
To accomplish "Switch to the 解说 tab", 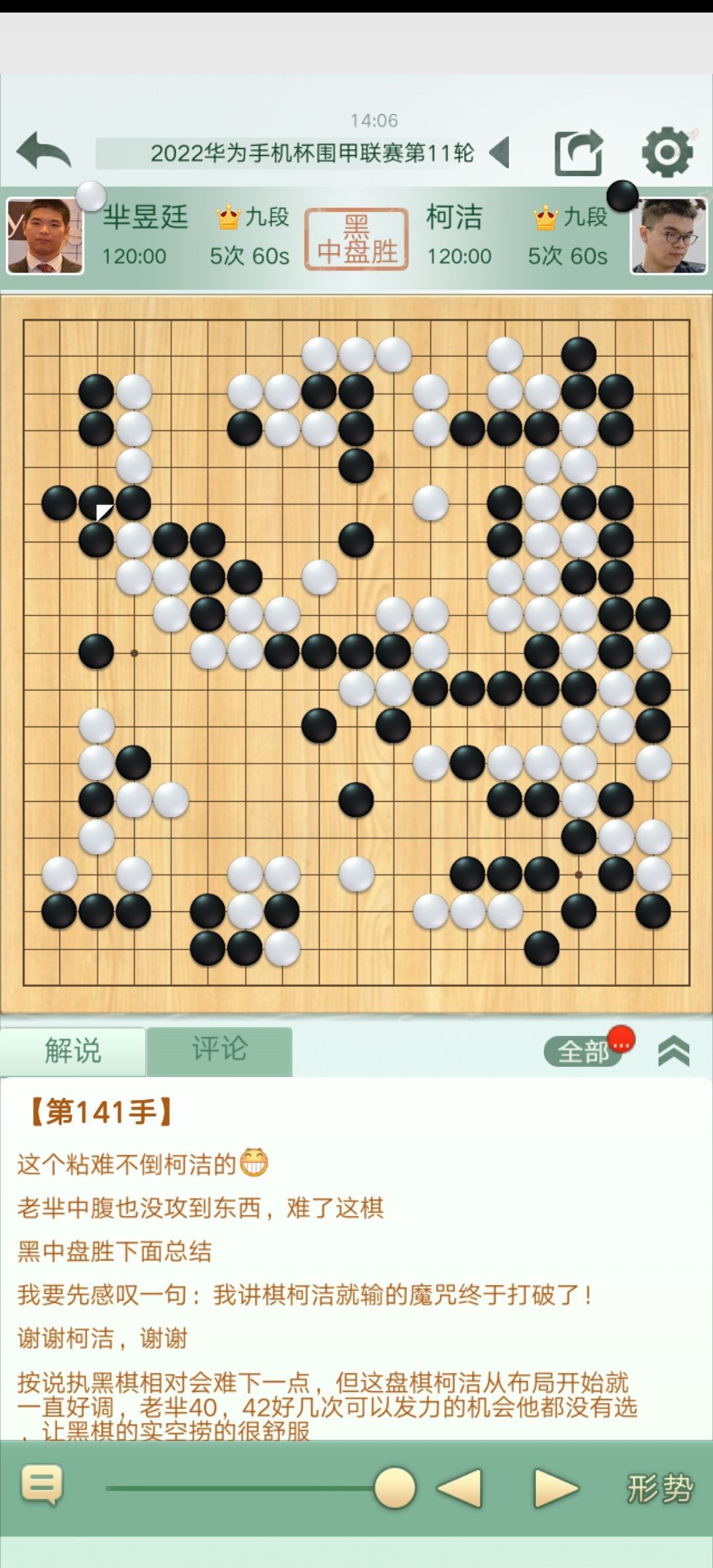I will (73, 1051).
